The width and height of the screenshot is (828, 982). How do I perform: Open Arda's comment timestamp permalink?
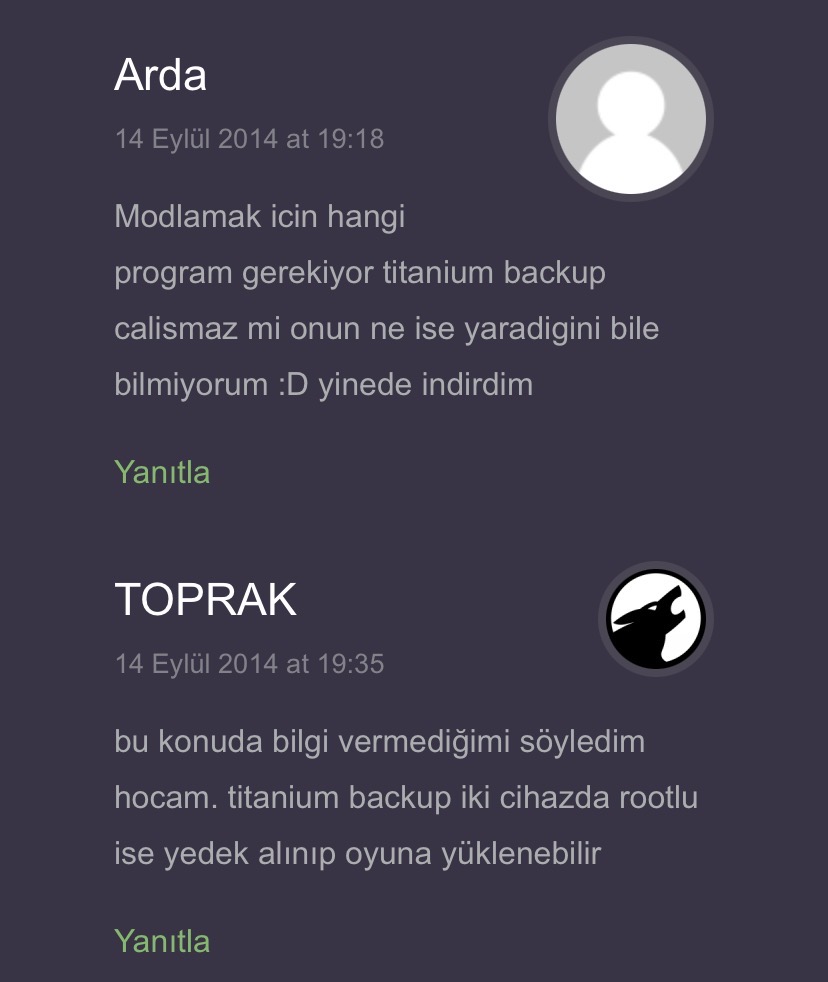pyautogui.click(x=249, y=138)
